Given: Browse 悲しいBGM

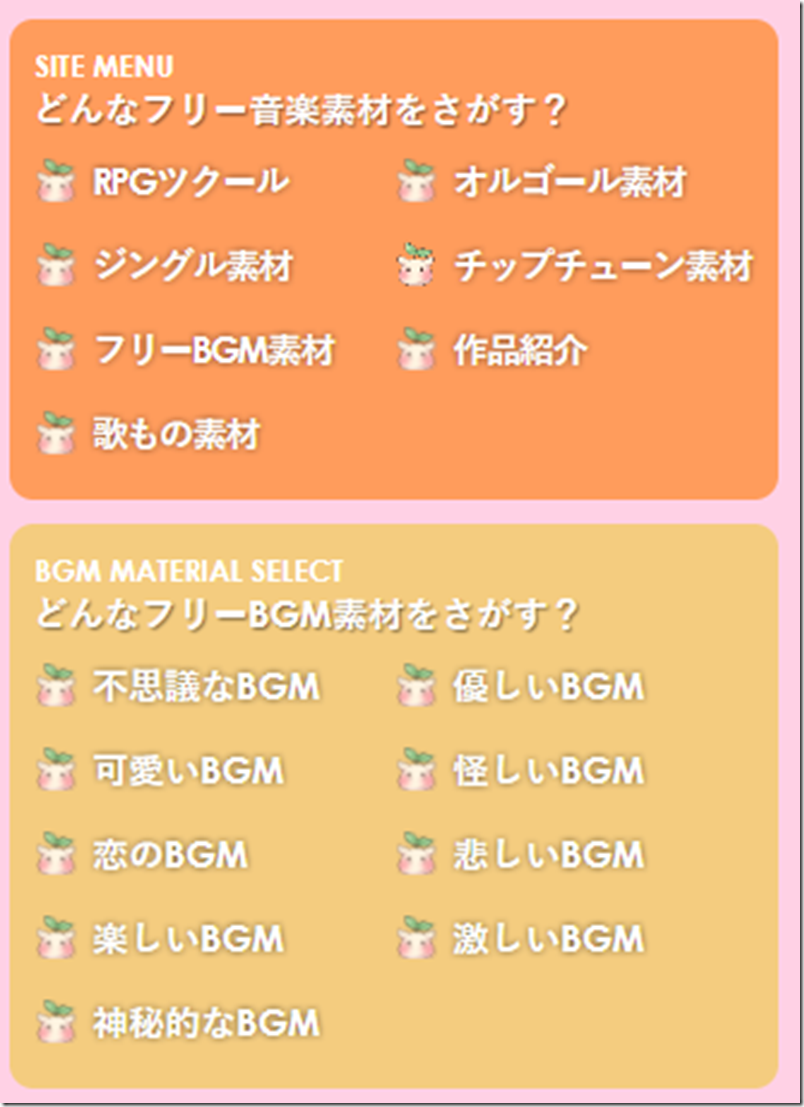Looking at the screenshot, I should point(548,855).
